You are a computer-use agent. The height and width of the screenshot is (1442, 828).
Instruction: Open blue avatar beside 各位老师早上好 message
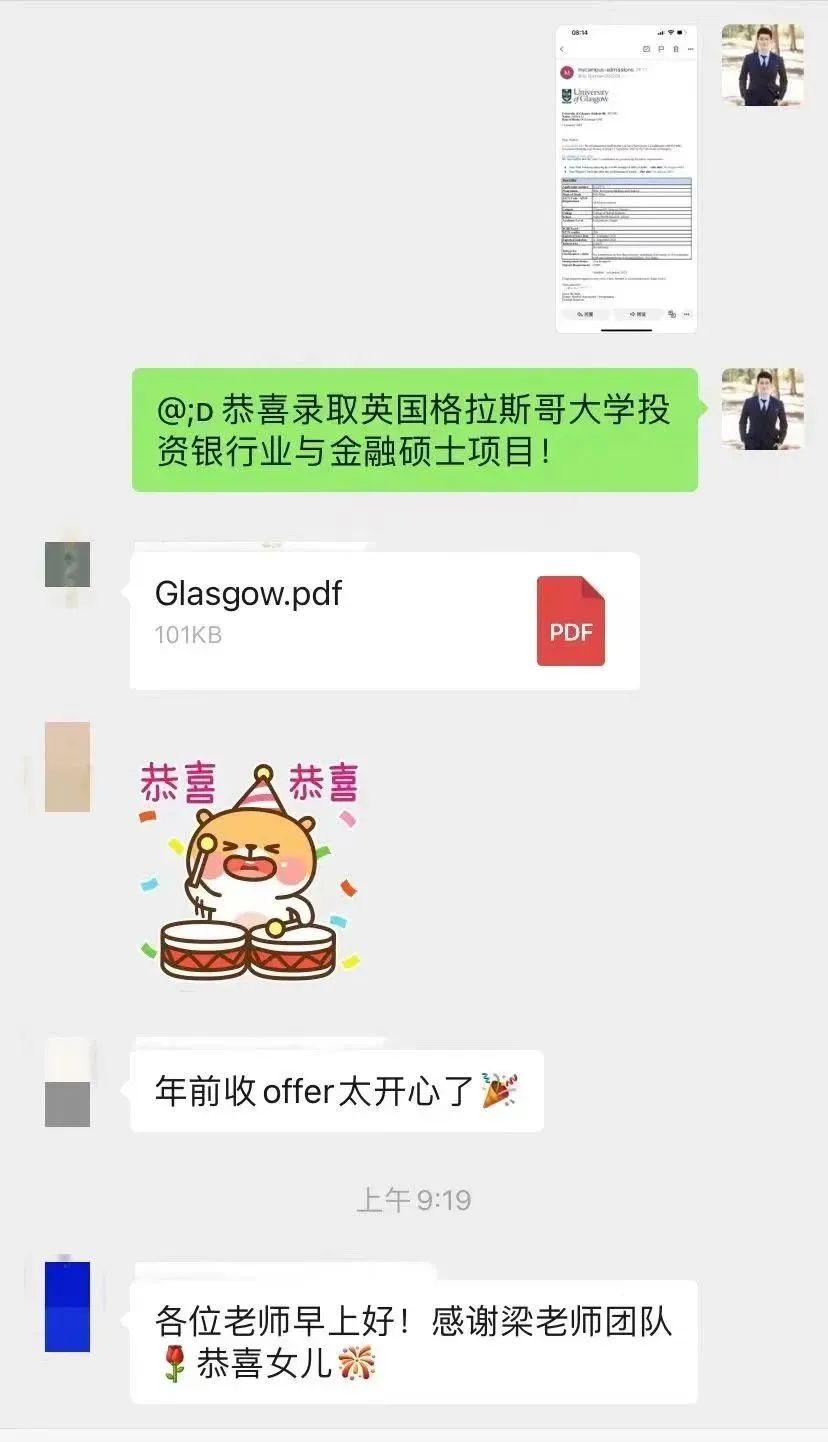tap(67, 1307)
